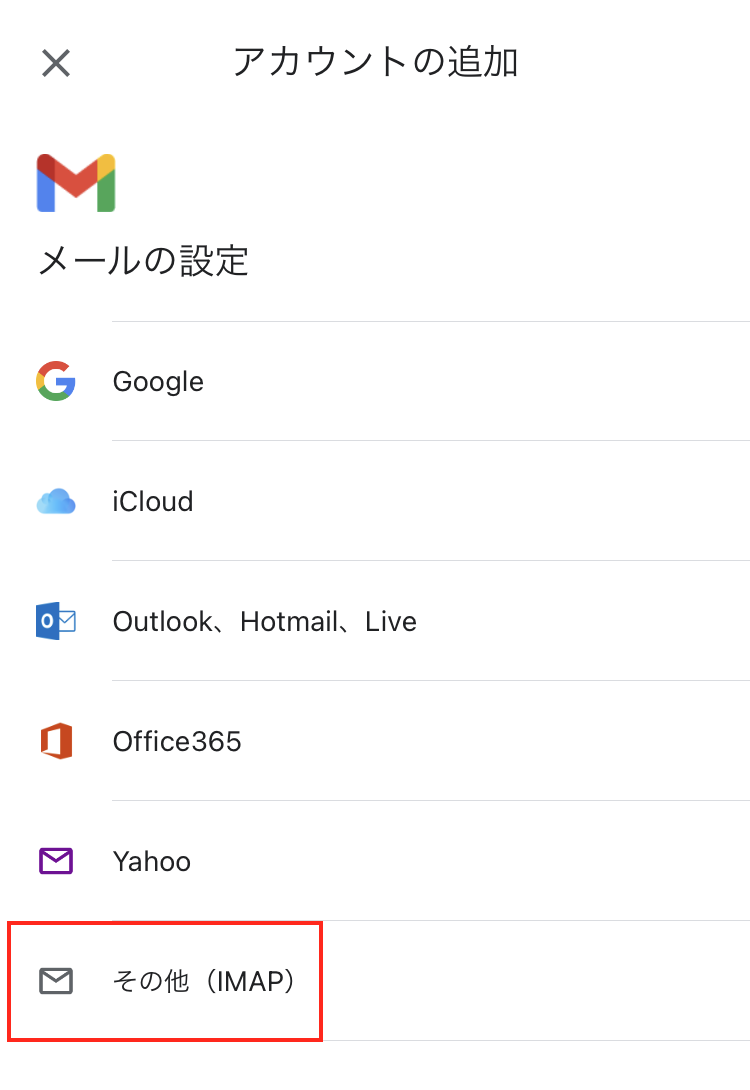This screenshot has width=750, height=1090.
Task: Select Office365 account option
Action: tap(177, 742)
